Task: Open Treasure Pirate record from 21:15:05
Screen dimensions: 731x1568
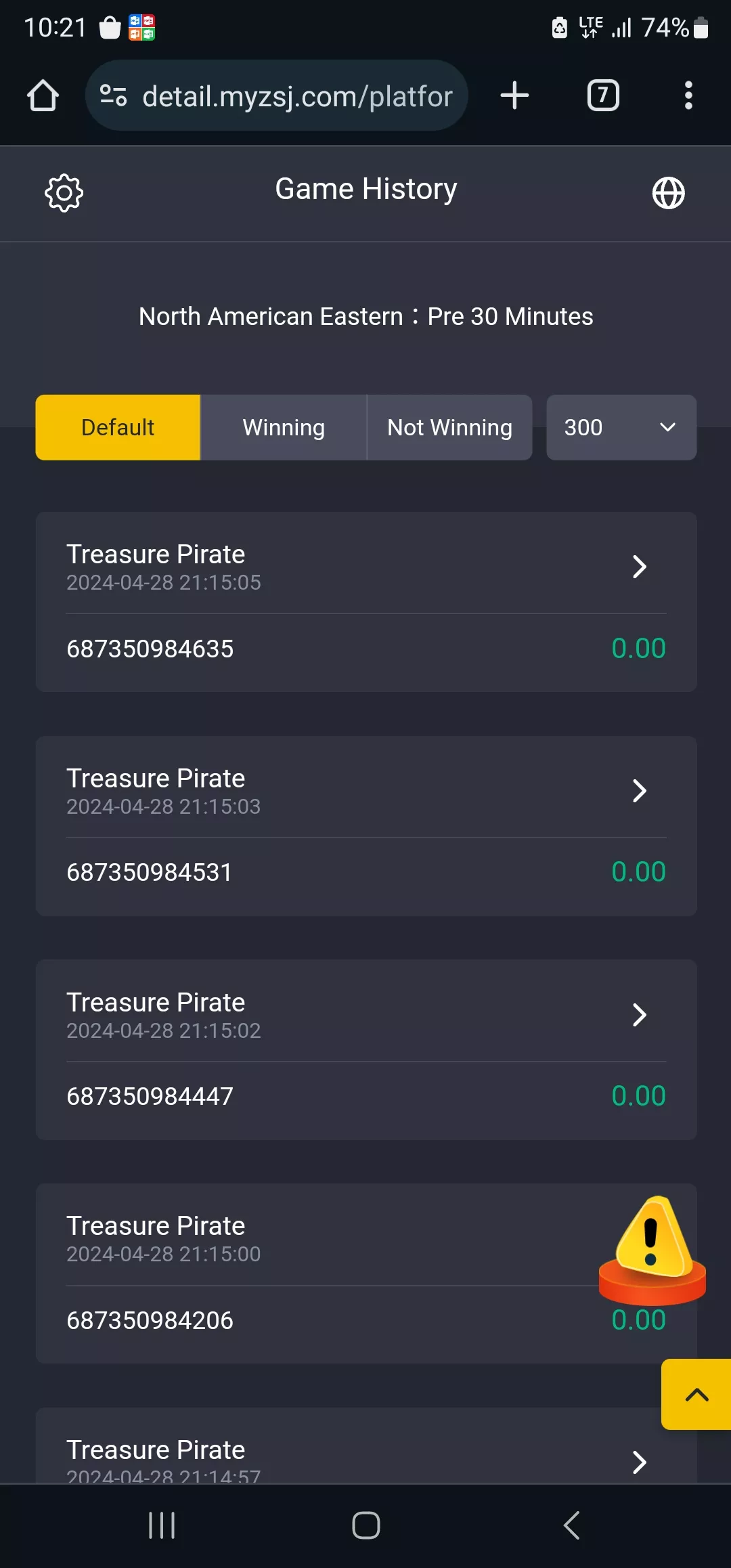Action: pos(366,602)
